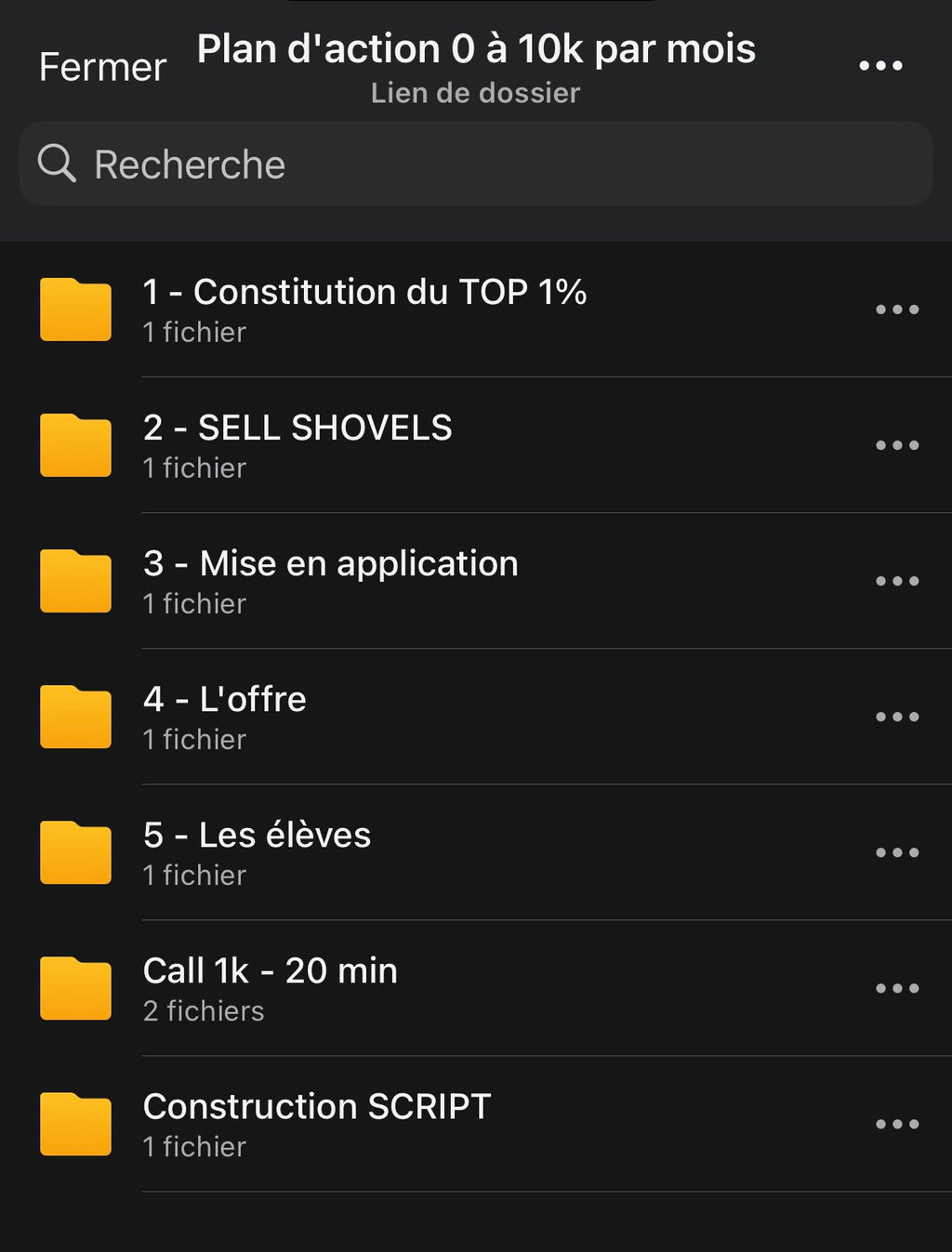The image size is (952, 1252).
Task: Click the magnifying glass search icon
Action: [58, 164]
